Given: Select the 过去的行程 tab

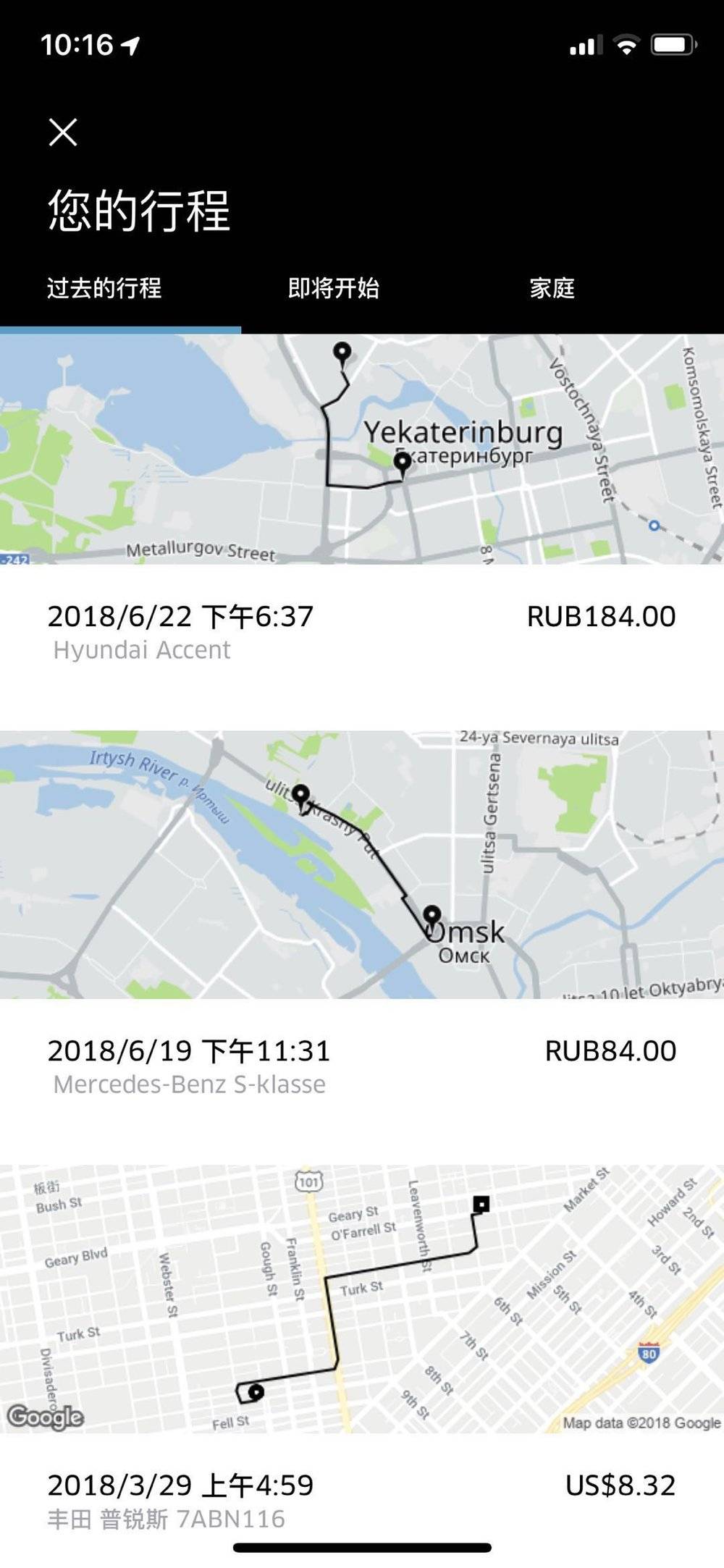Looking at the screenshot, I should click(x=104, y=288).
